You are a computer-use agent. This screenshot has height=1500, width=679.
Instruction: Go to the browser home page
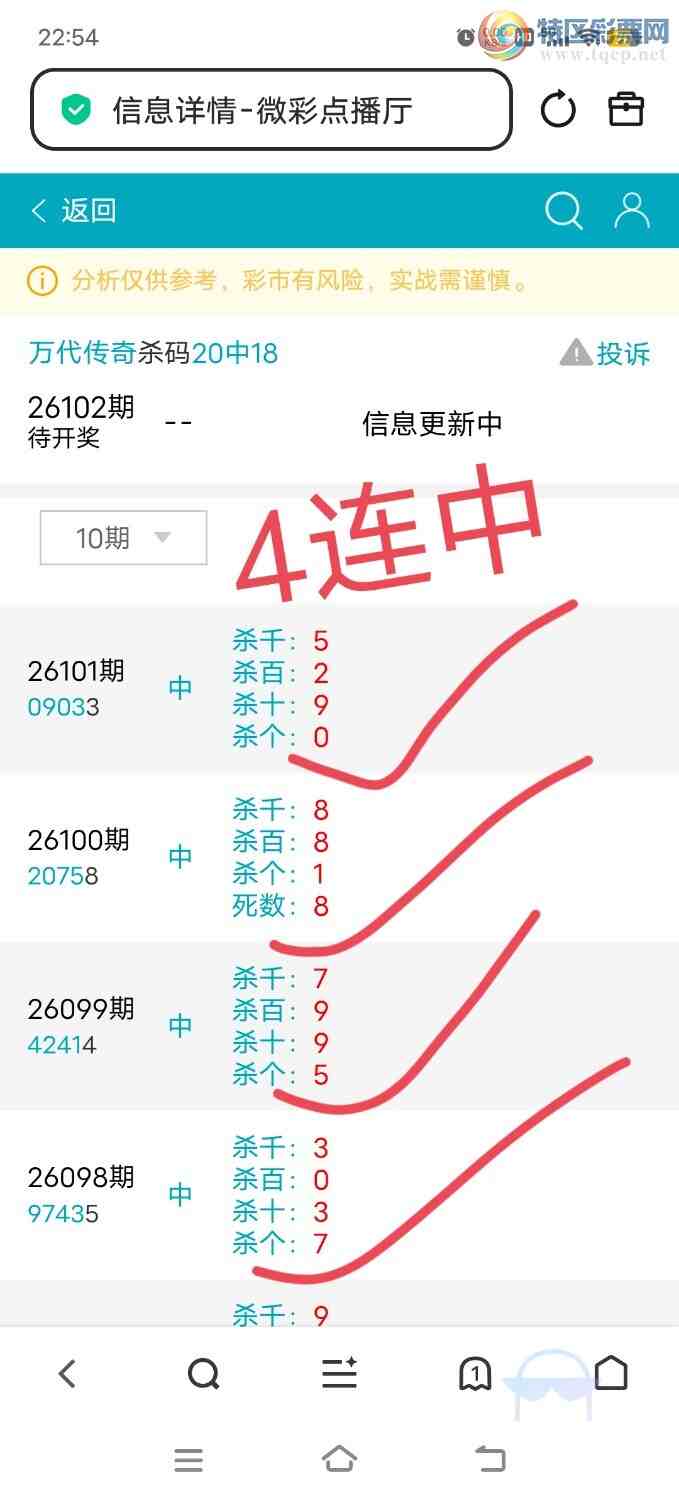(x=611, y=1374)
